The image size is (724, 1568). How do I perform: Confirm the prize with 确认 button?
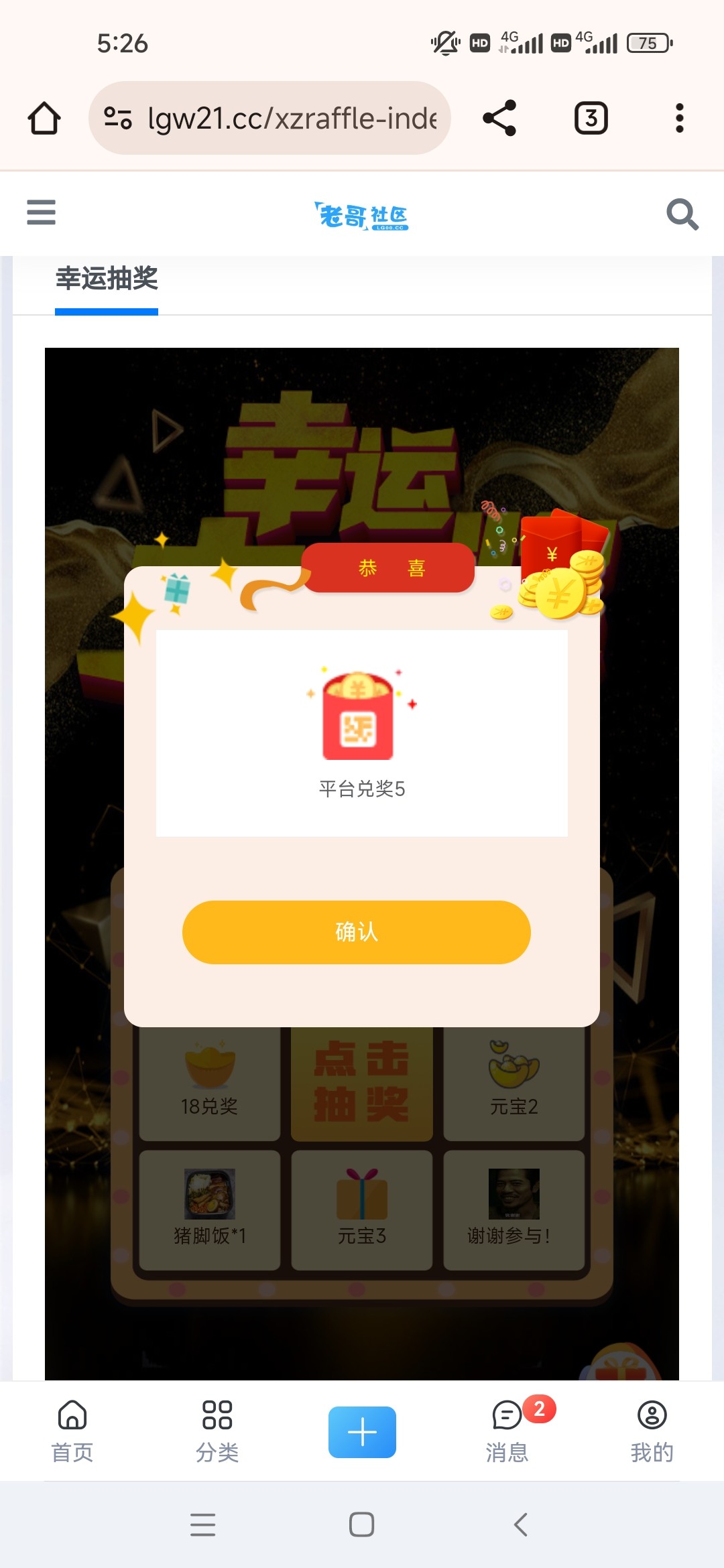356,932
